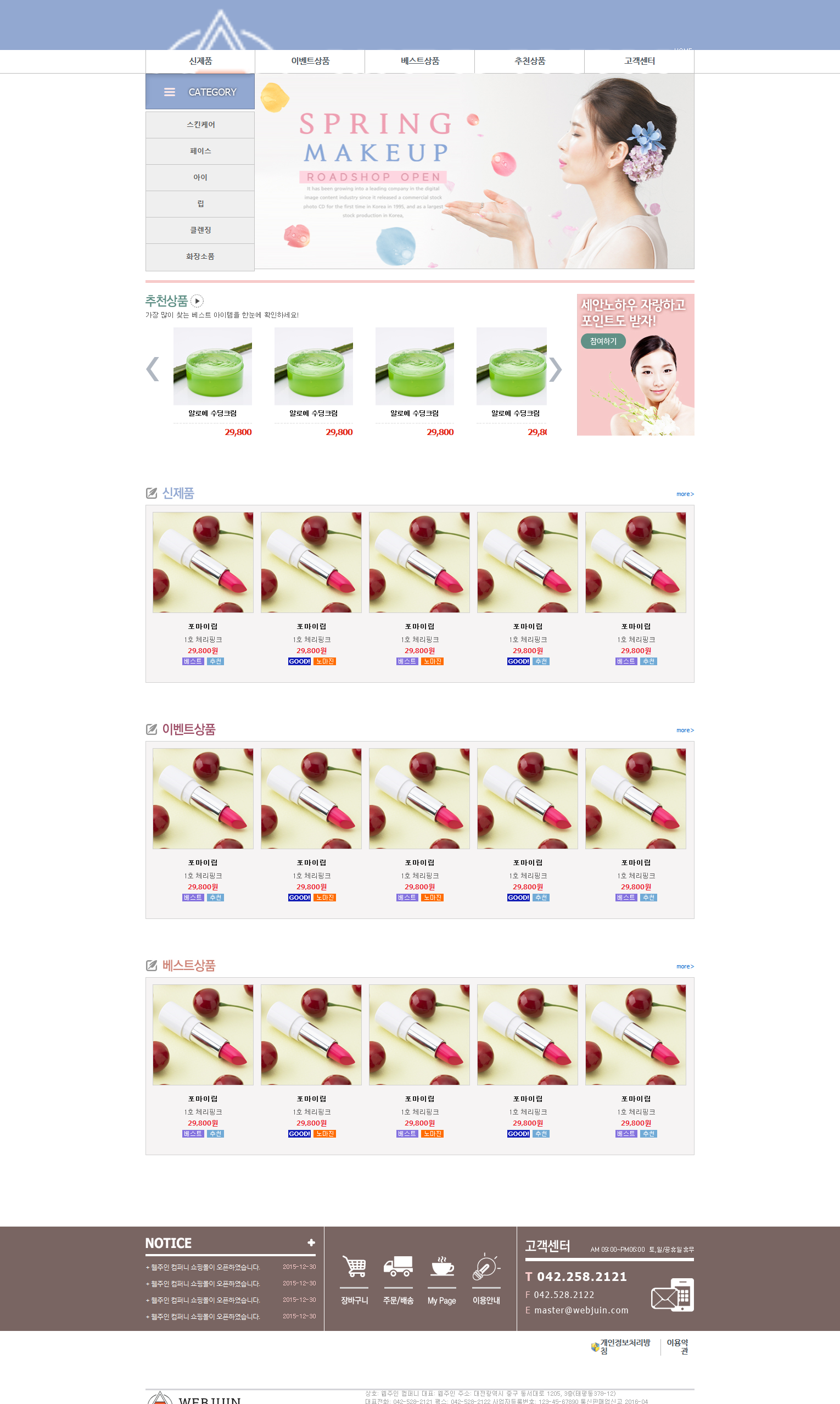The height and width of the screenshot is (1404, 840).
Task: Show next recommended products with right arrow
Action: (x=555, y=369)
